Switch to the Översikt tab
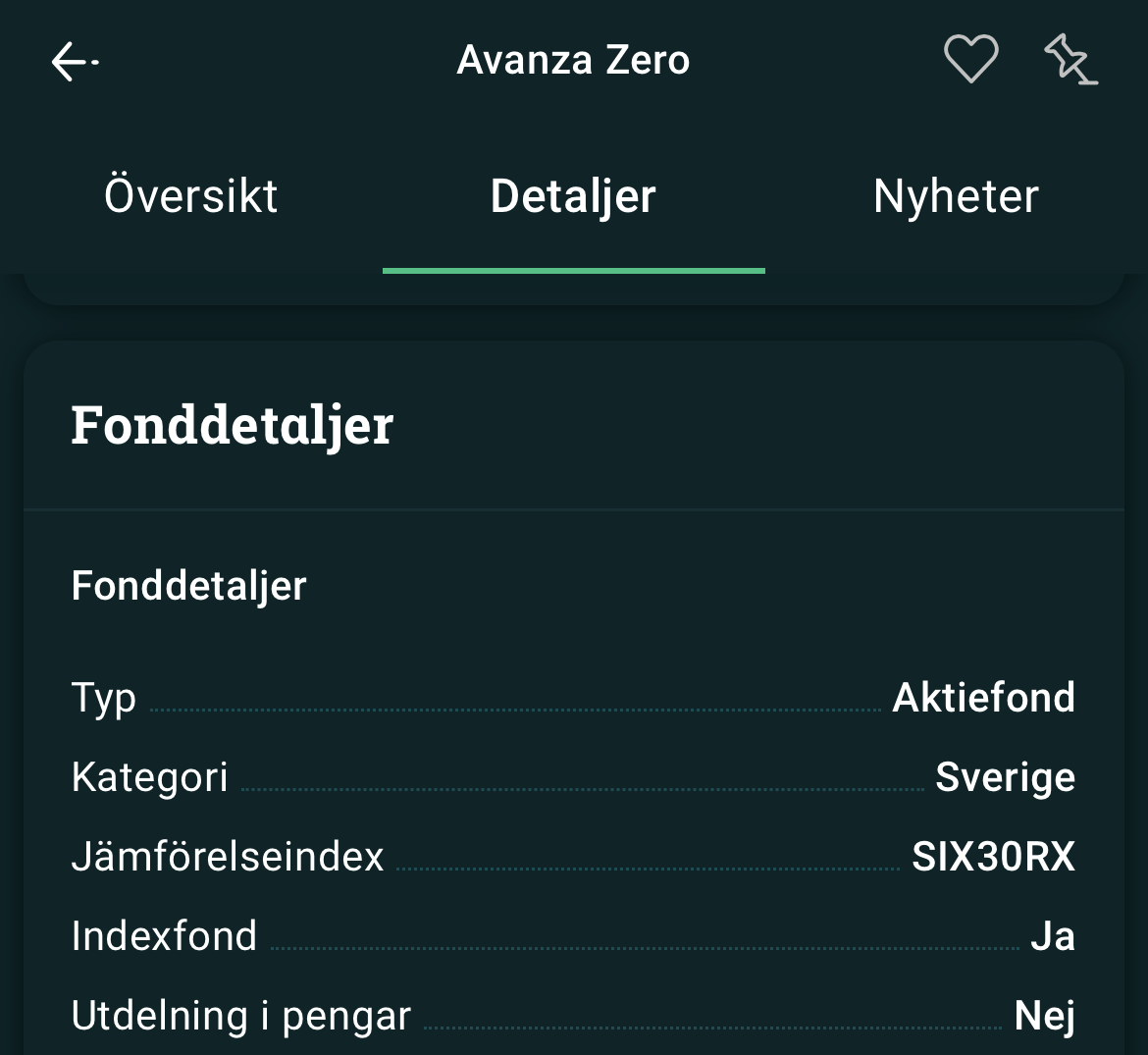 pyautogui.click(x=191, y=196)
